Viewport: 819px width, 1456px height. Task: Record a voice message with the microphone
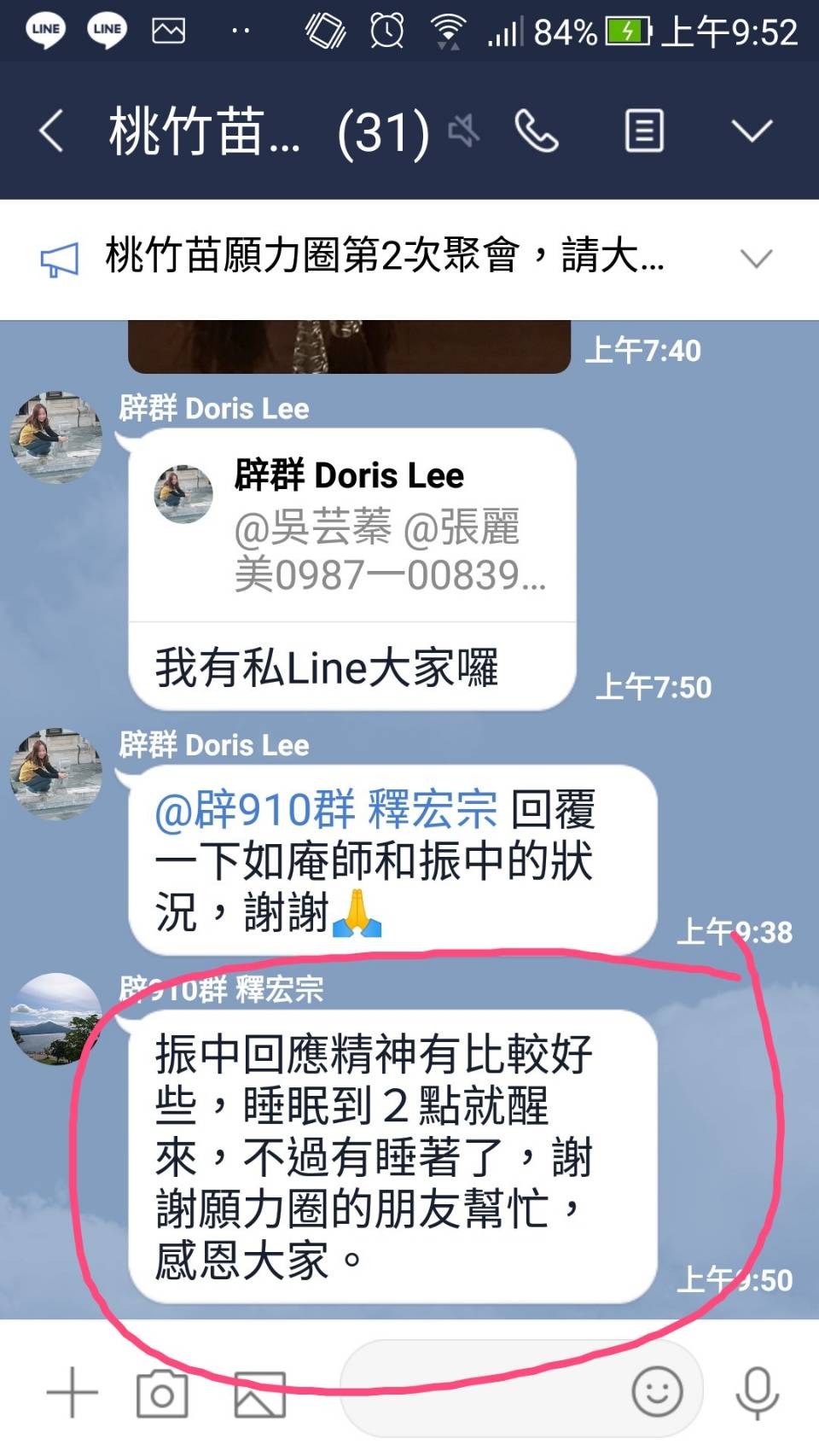point(757,1392)
